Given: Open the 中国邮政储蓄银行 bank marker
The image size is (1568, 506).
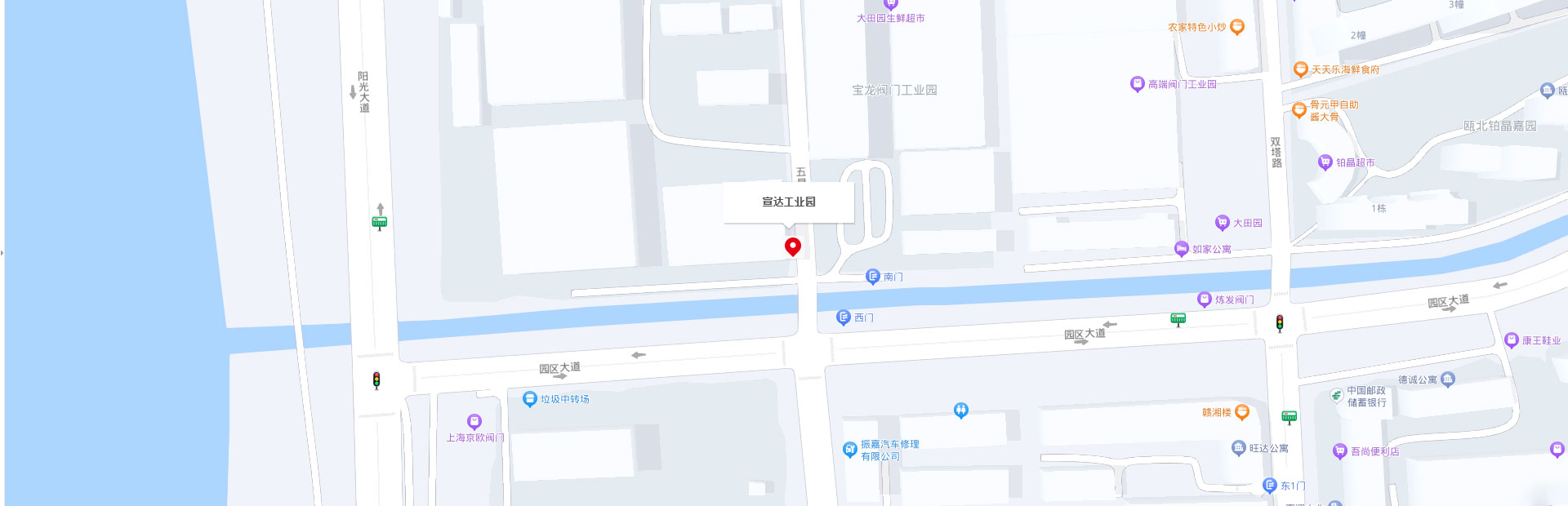Looking at the screenshot, I should pos(1336,396).
